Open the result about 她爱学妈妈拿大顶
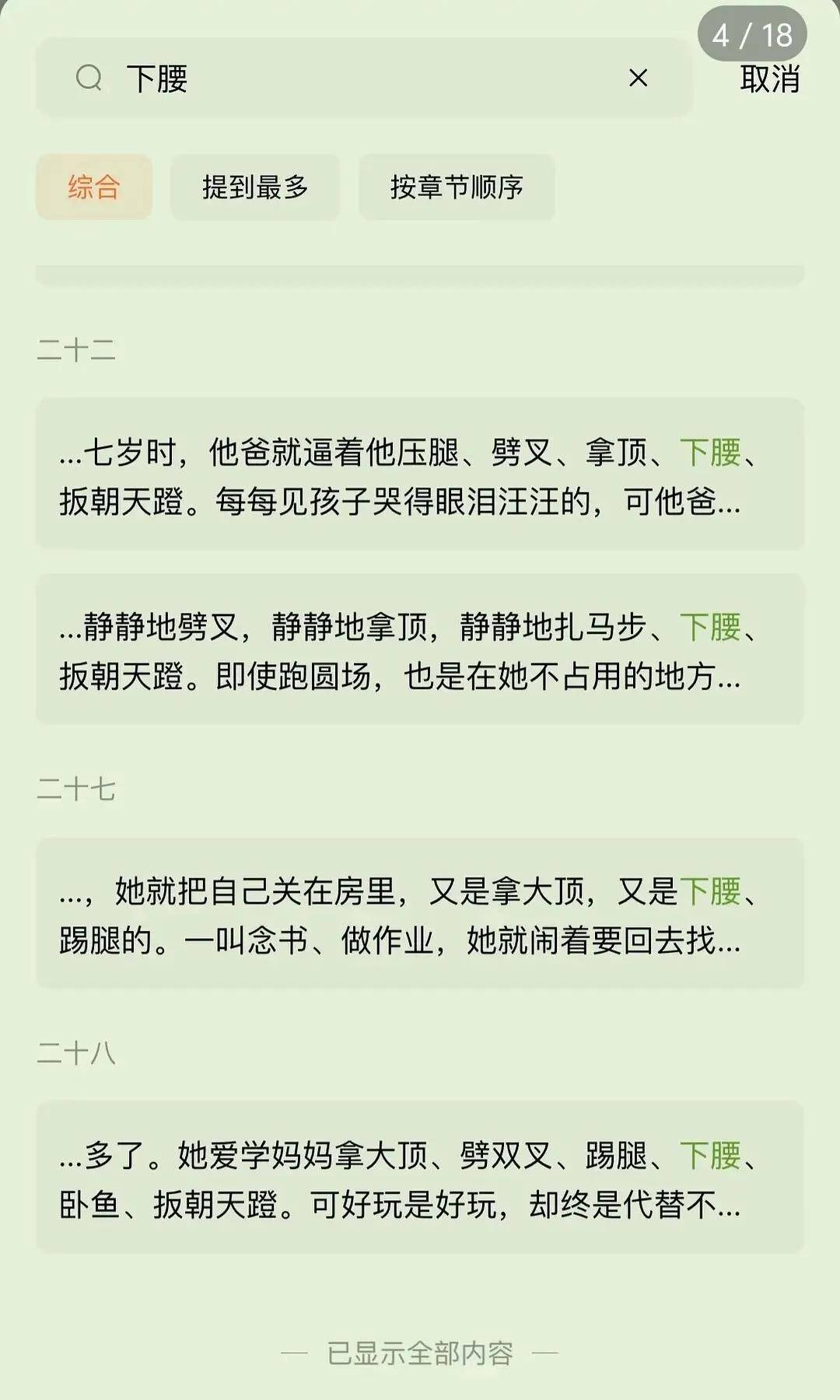This screenshot has width=840, height=1400. [420, 1178]
